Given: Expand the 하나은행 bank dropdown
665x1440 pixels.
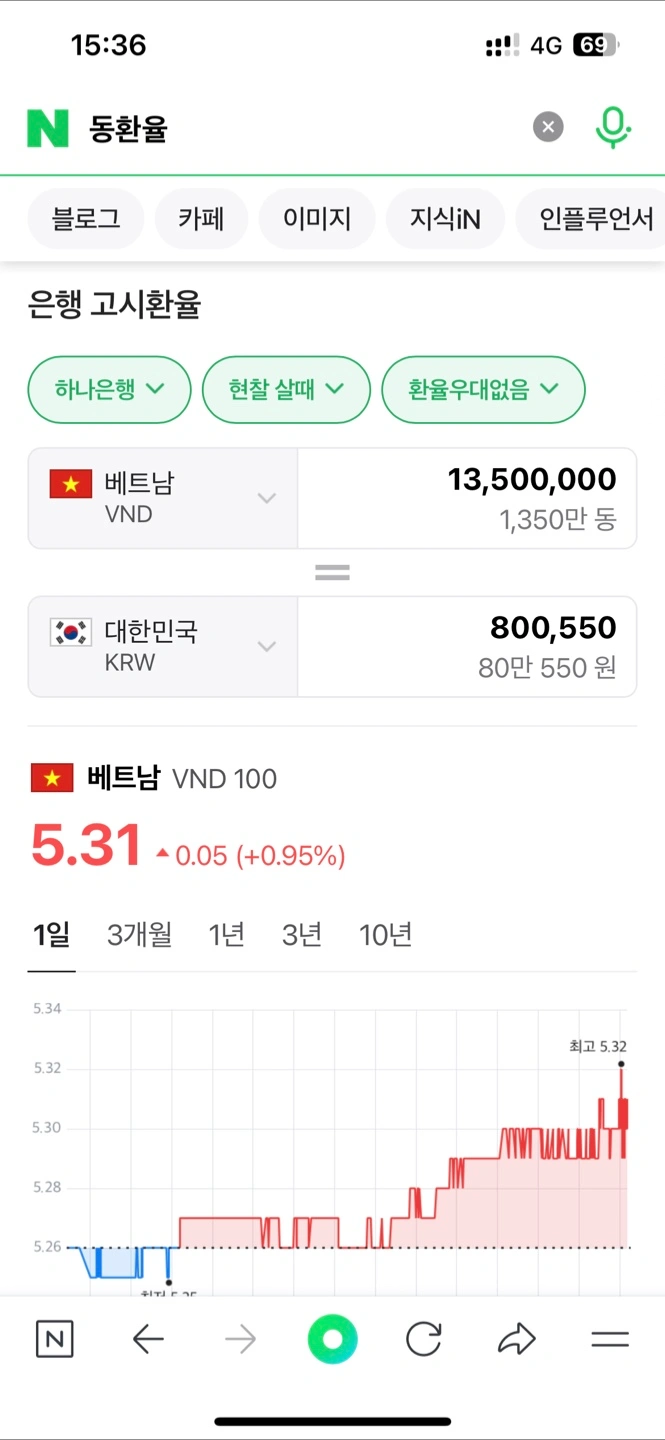Looking at the screenshot, I should [109, 389].
